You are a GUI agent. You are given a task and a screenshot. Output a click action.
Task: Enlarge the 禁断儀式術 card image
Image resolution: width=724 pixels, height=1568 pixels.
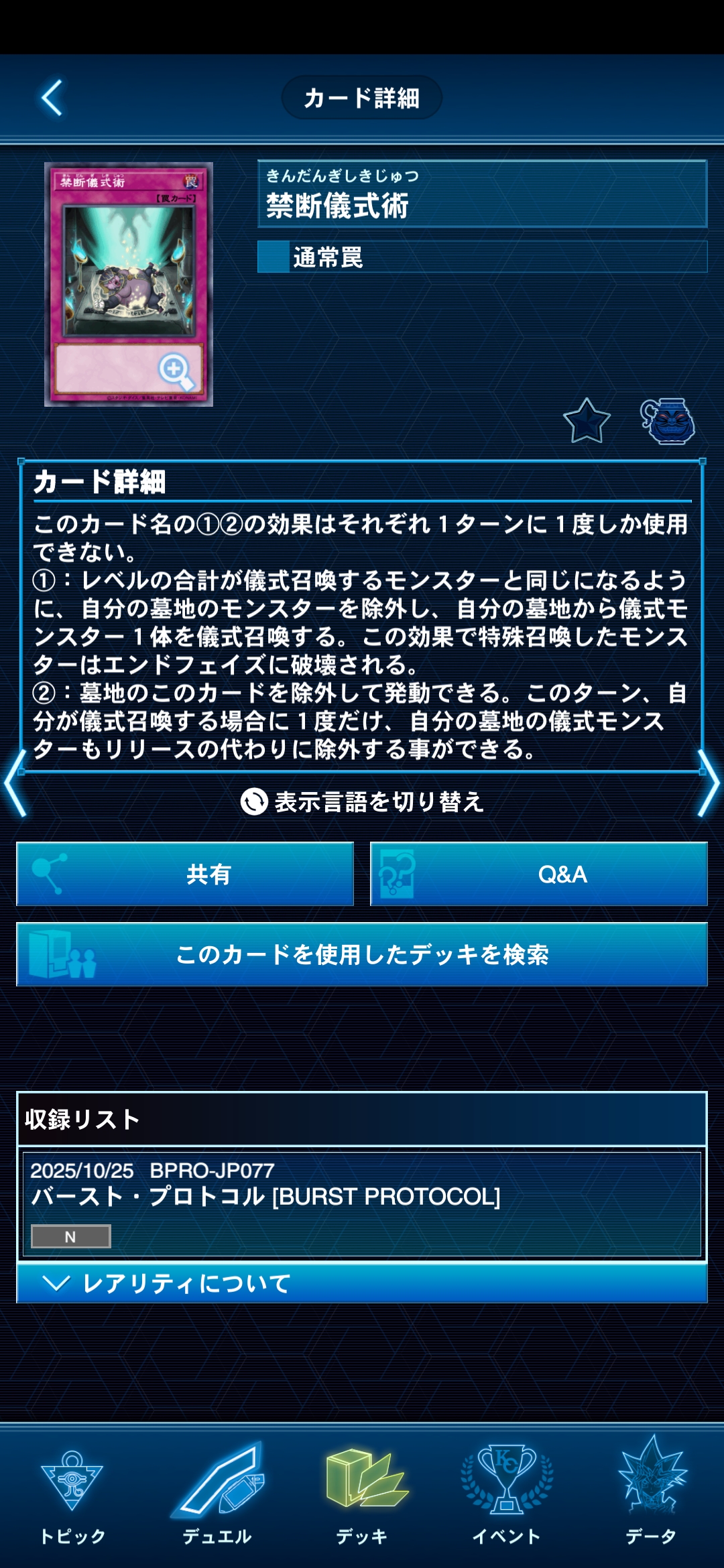[176, 371]
